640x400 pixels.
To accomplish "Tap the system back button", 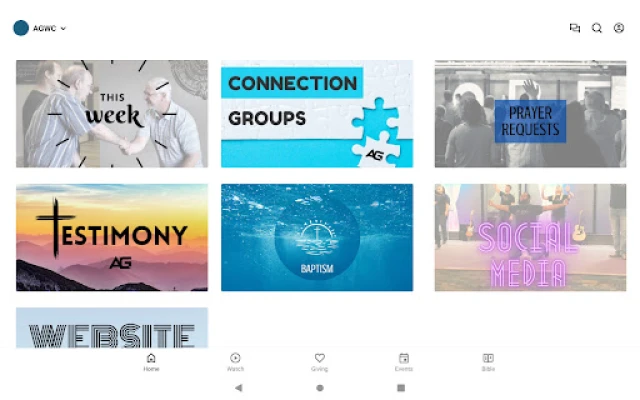I will [x=238, y=387].
